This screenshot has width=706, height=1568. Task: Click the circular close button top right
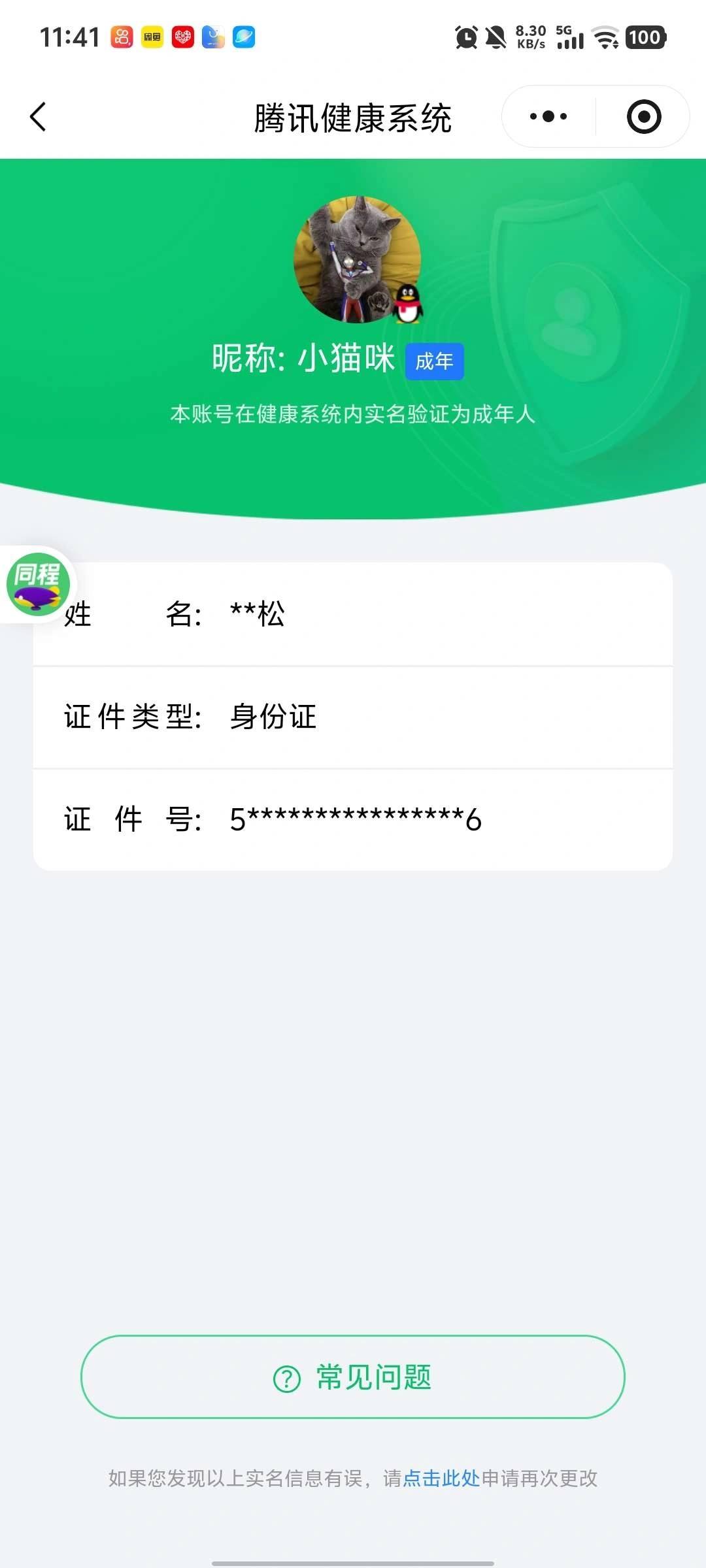pos(643,116)
